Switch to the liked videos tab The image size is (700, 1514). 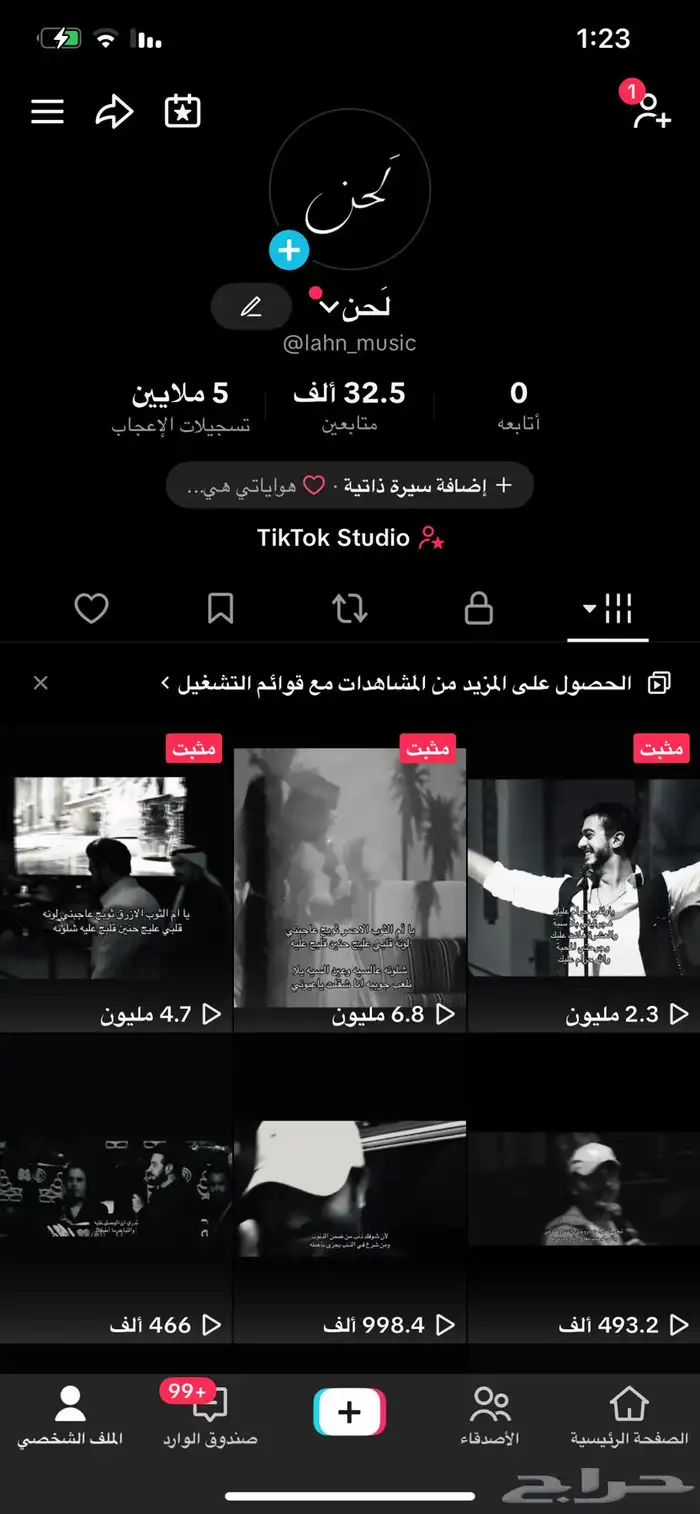[x=91, y=608]
